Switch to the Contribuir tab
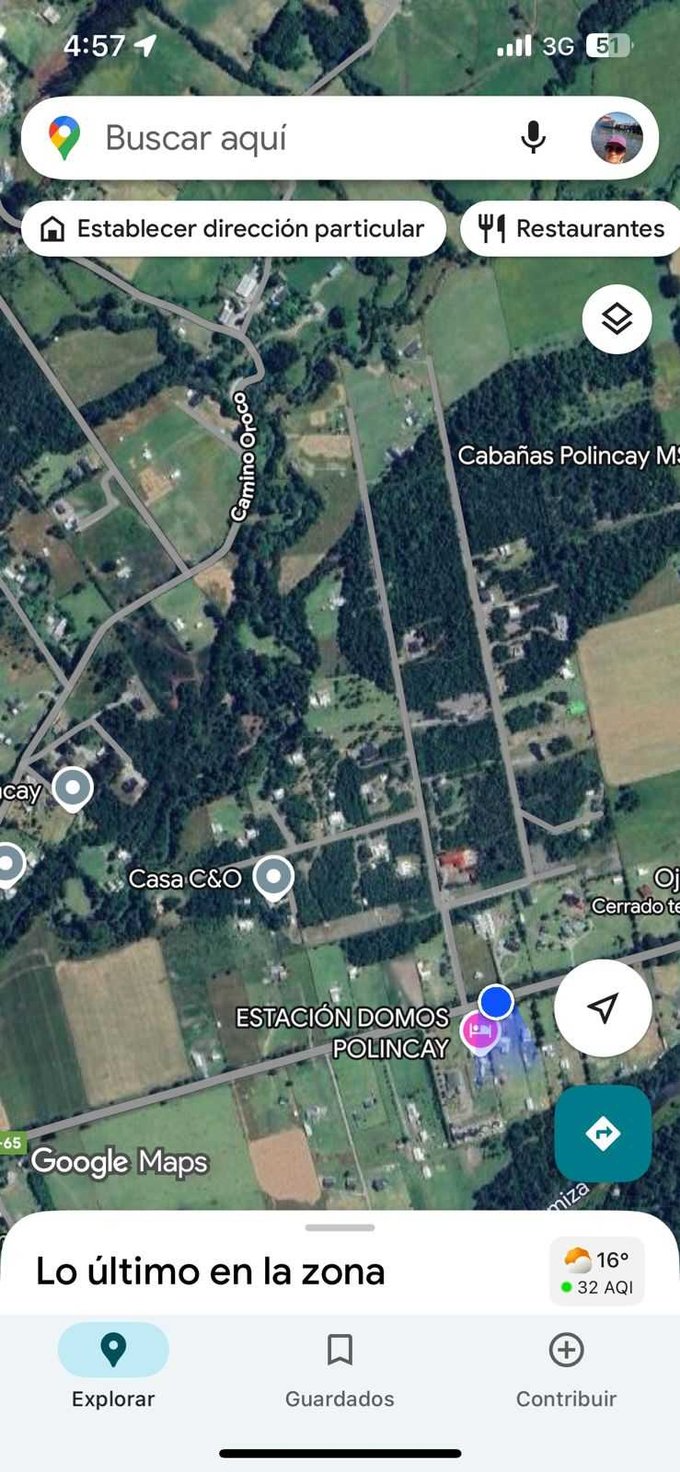The width and height of the screenshot is (680, 1472). (566, 1366)
